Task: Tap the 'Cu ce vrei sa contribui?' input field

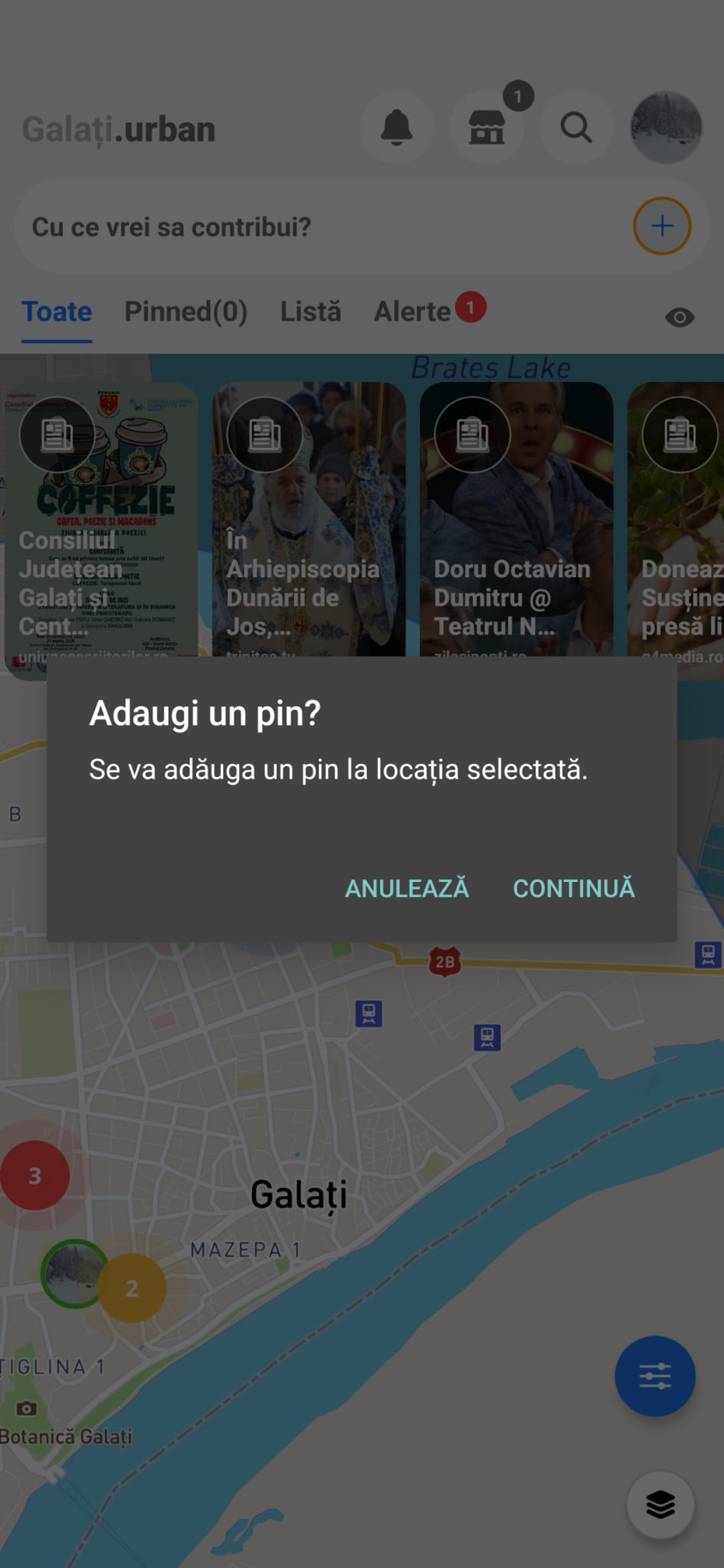Action: [306, 227]
